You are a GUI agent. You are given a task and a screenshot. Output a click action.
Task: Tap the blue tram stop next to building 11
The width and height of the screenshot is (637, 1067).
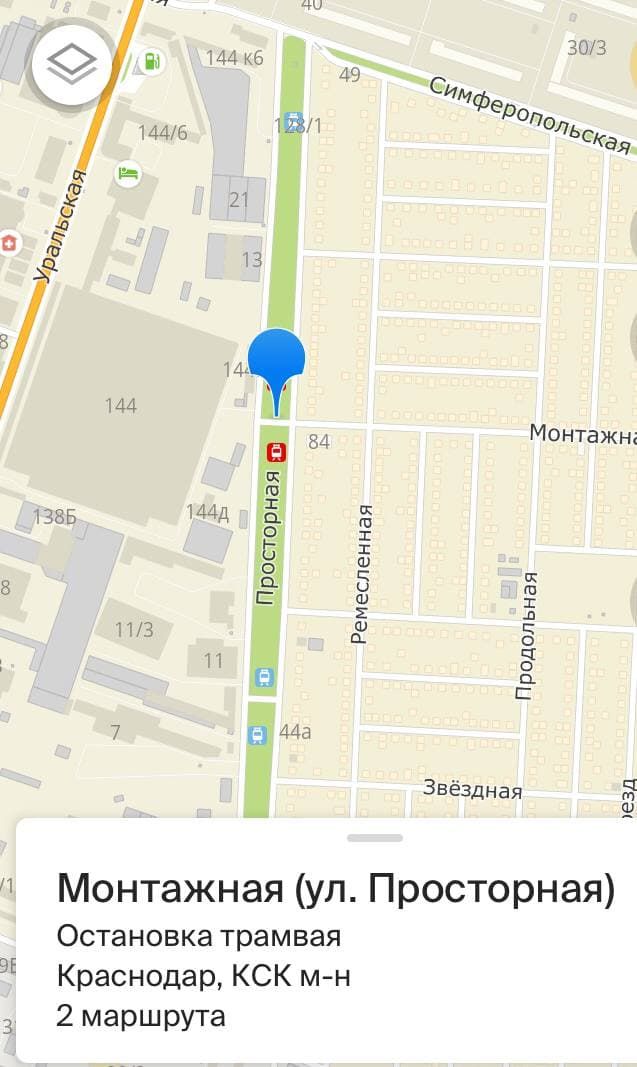[x=263, y=677]
